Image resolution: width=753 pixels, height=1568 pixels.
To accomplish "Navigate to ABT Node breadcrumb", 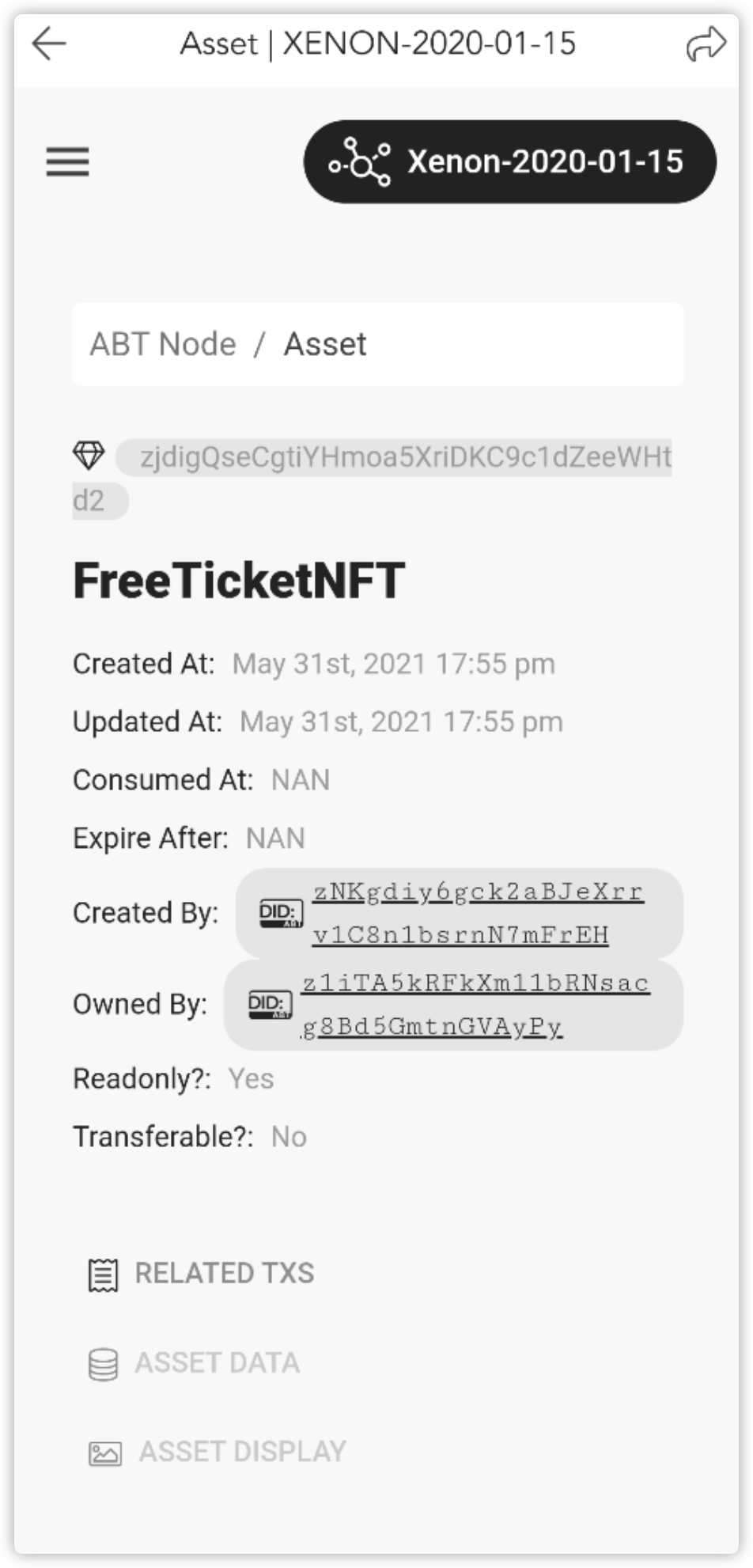I will (x=163, y=344).
